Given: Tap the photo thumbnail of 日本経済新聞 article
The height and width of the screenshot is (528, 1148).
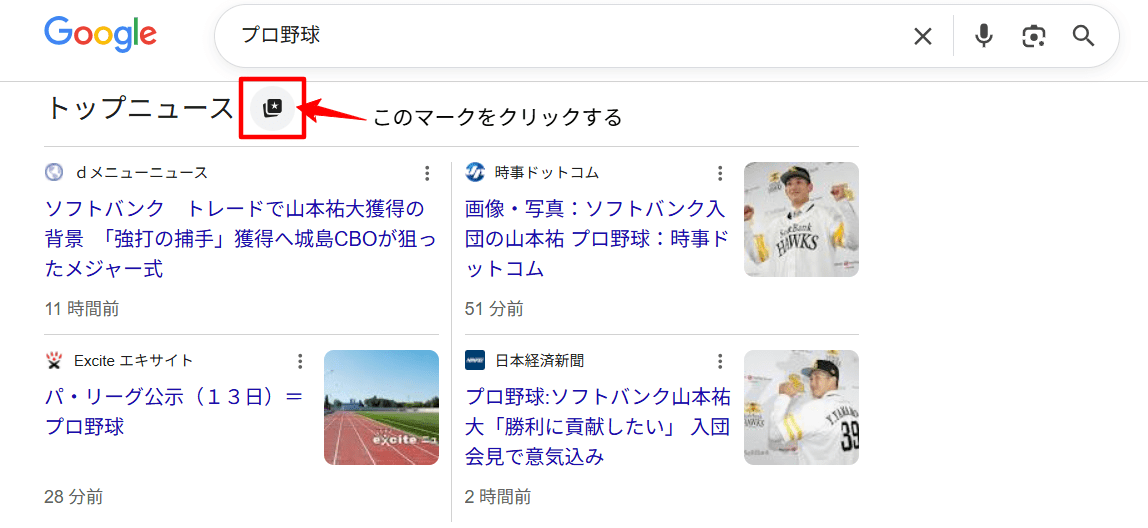Looking at the screenshot, I should 801,407.
